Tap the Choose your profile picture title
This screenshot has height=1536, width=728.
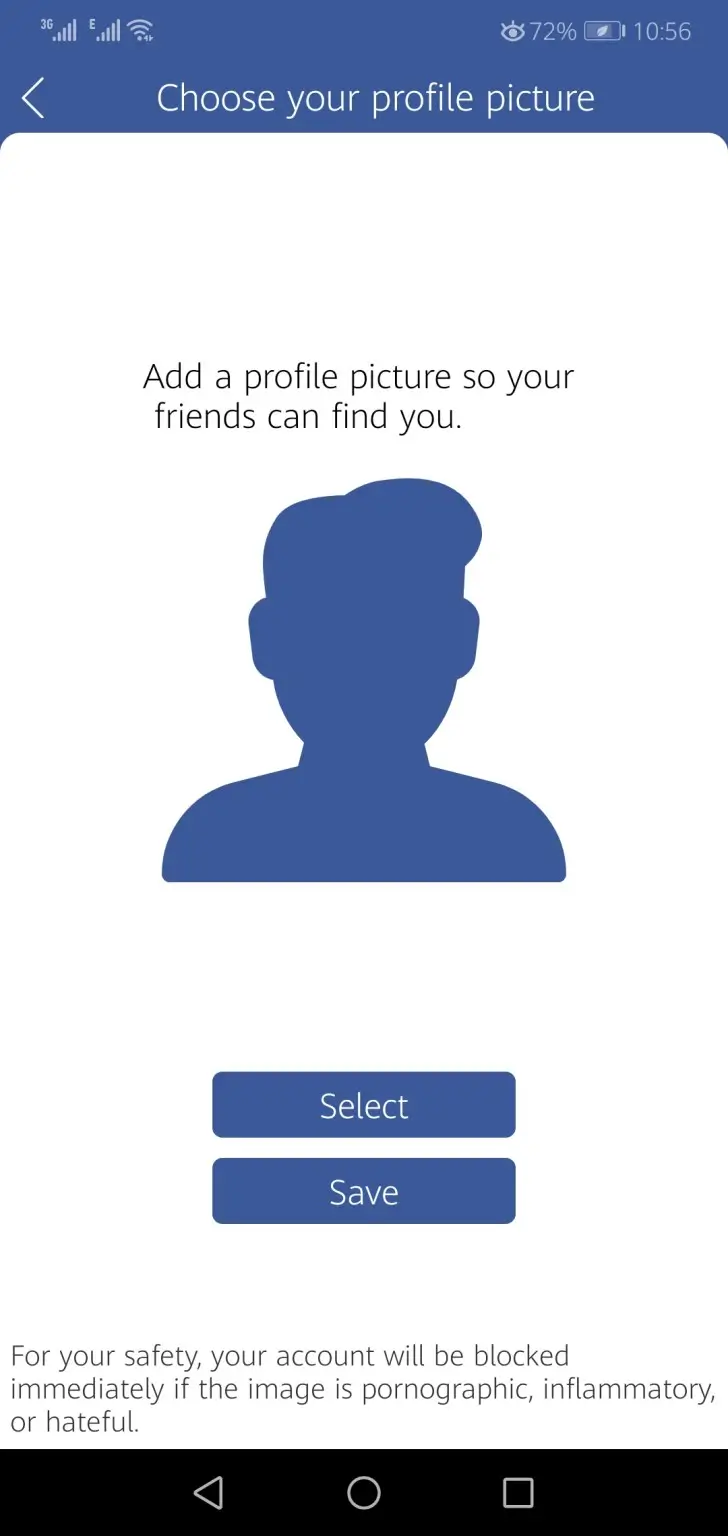tap(376, 98)
